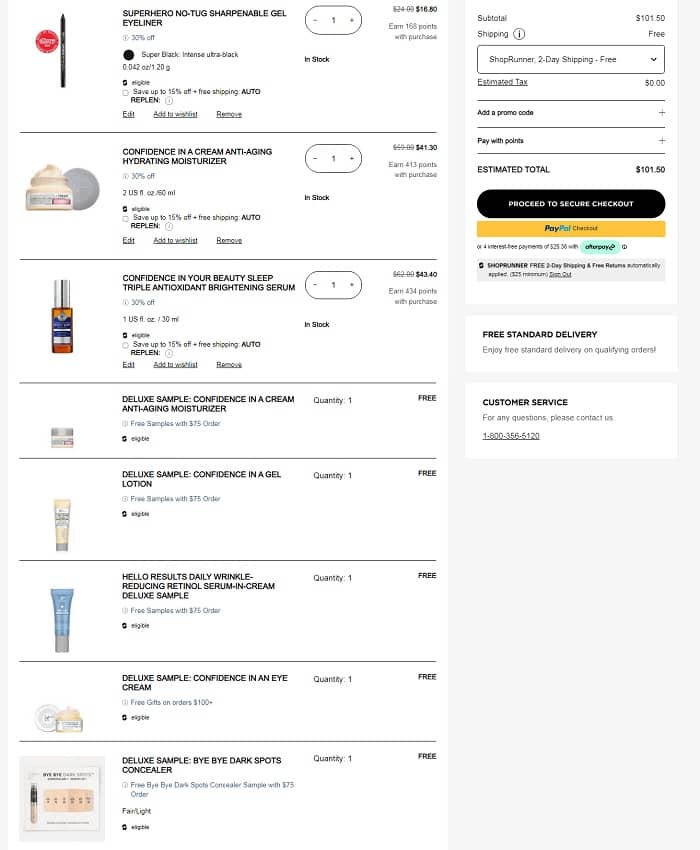Remove the Superhero eyeliner from cart

tap(229, 114)
